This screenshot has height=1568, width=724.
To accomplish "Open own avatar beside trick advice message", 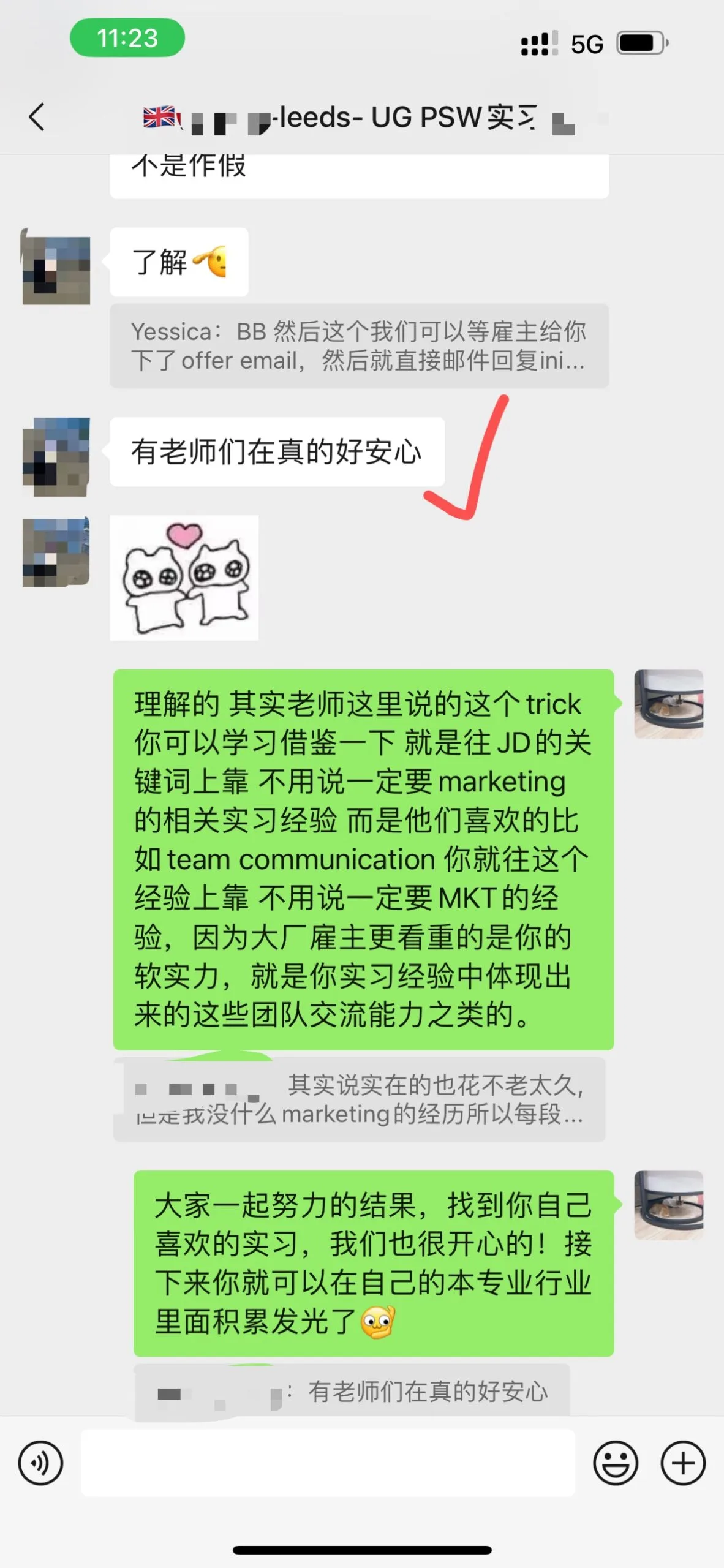I will click(668, 704).
